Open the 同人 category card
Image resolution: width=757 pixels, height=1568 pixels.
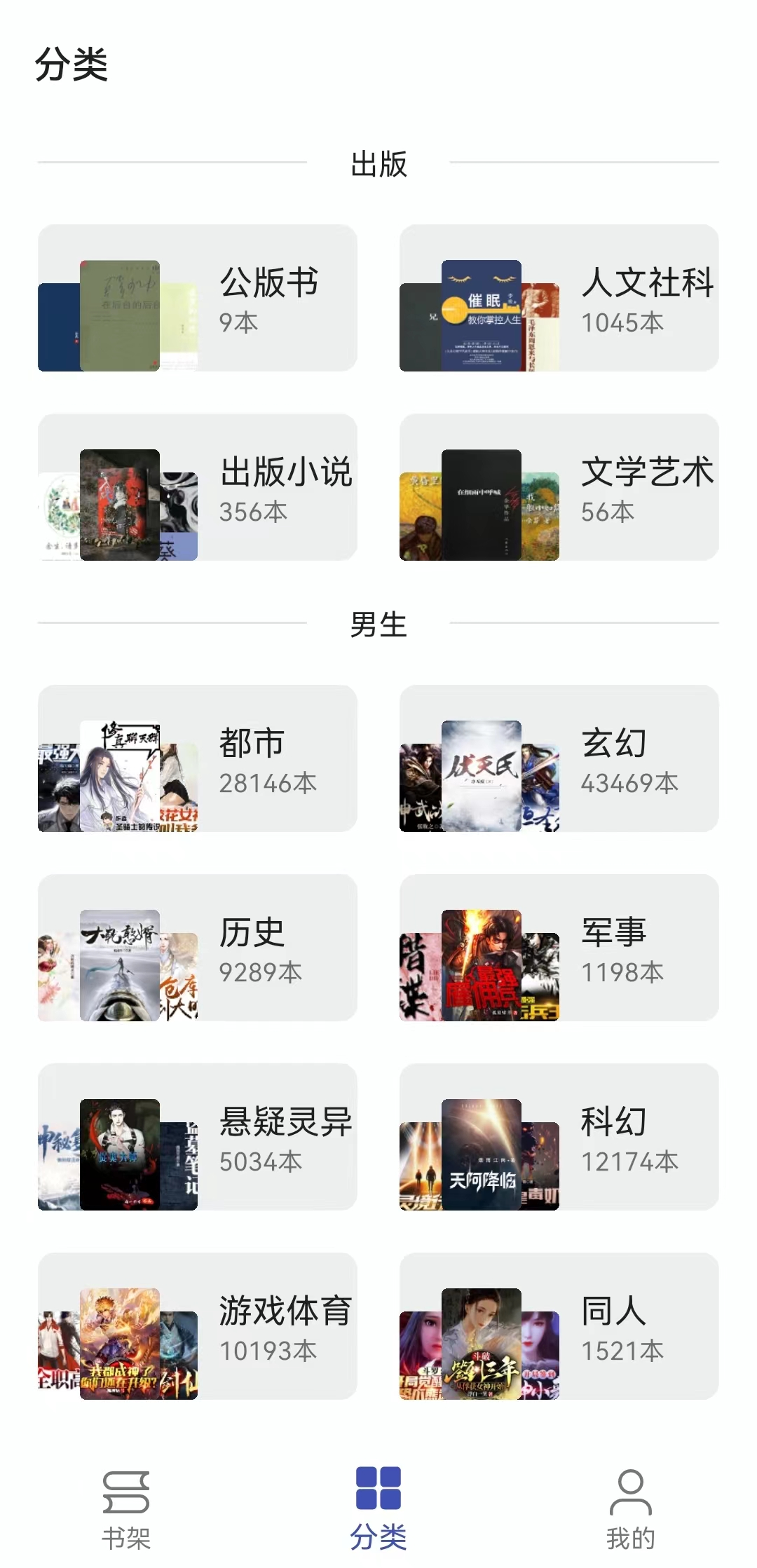pos(559,1326)
